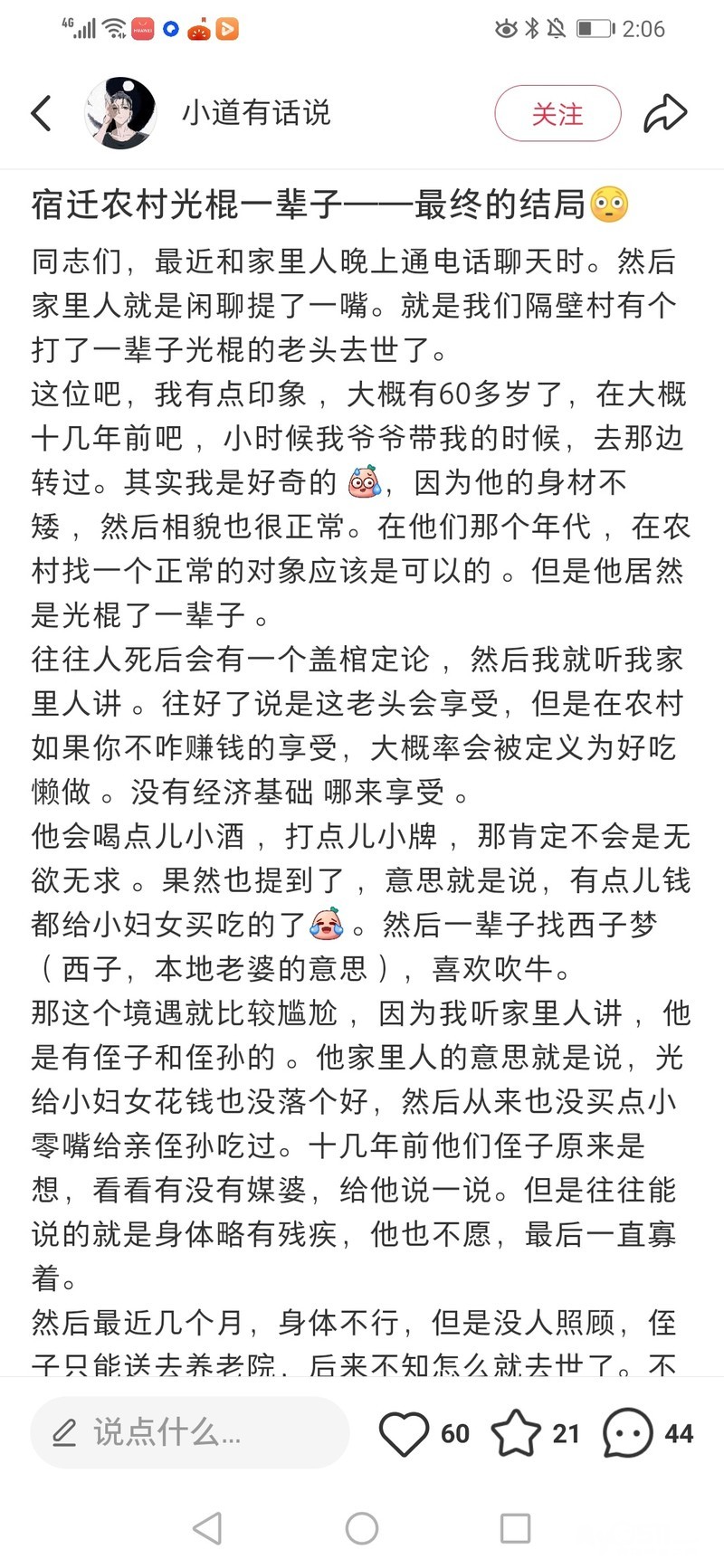Bookmark the post using the star icon

coord(516,1433)
